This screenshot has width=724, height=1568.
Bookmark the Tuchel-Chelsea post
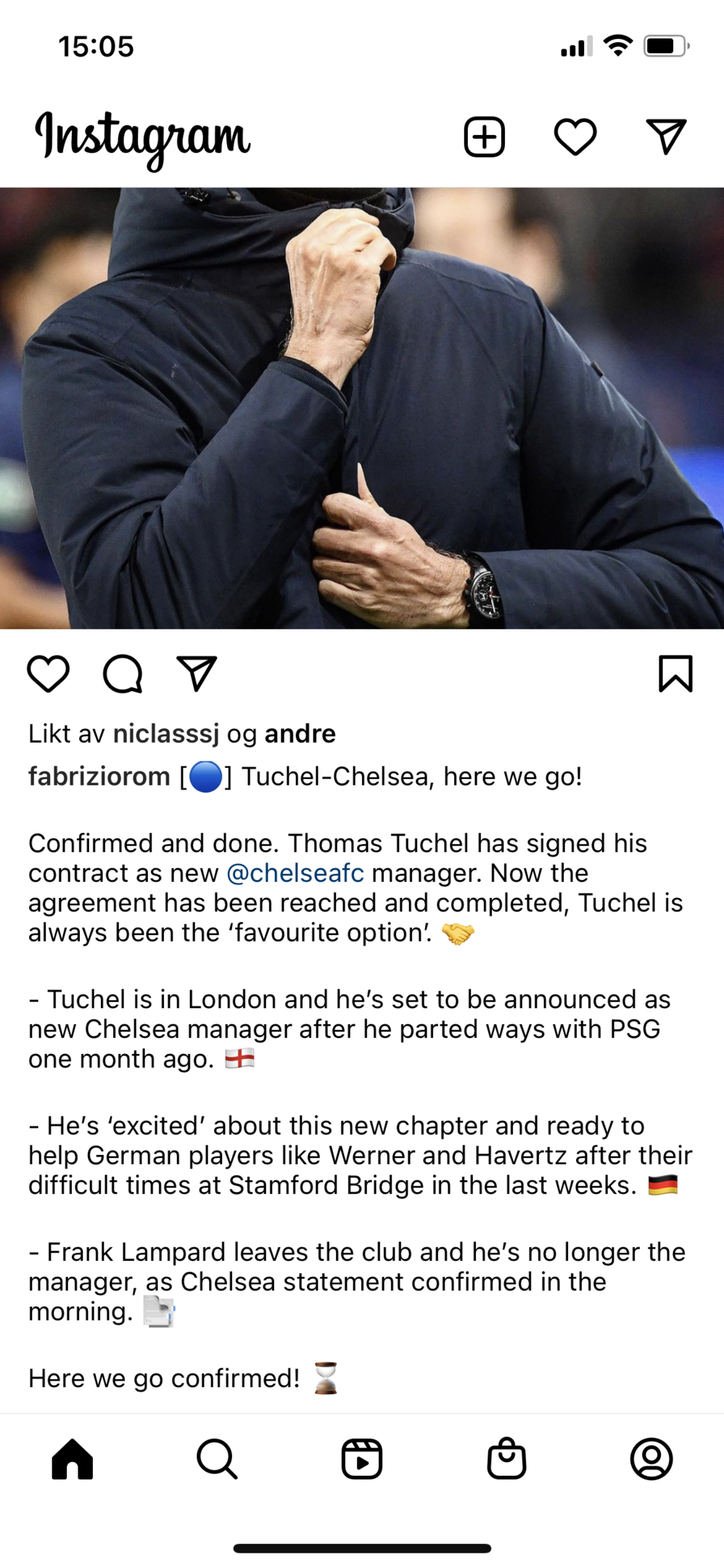click(675, 674)
